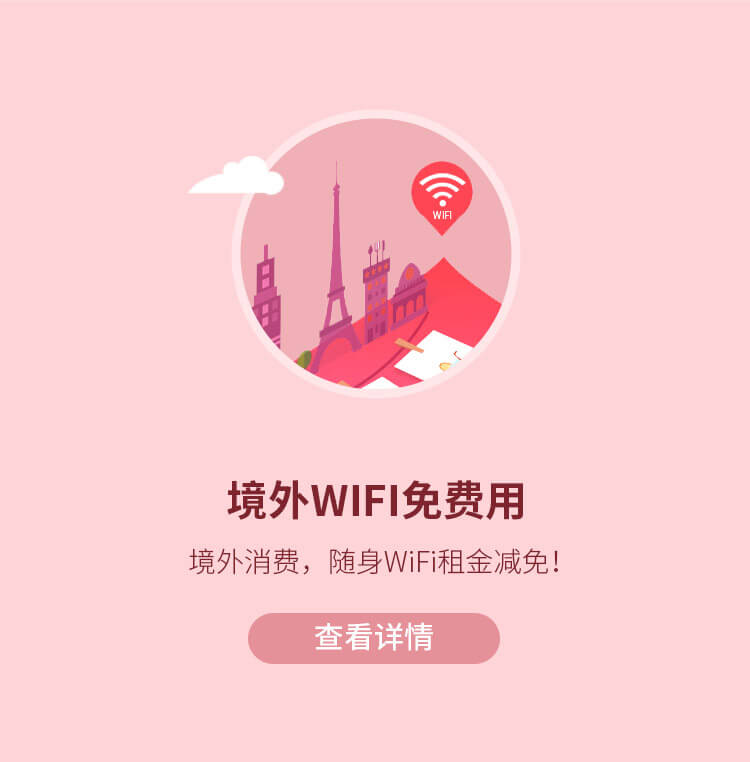Click the WIFI label inside the badge
Screen dimensions: 750x762
coord(441,212)
